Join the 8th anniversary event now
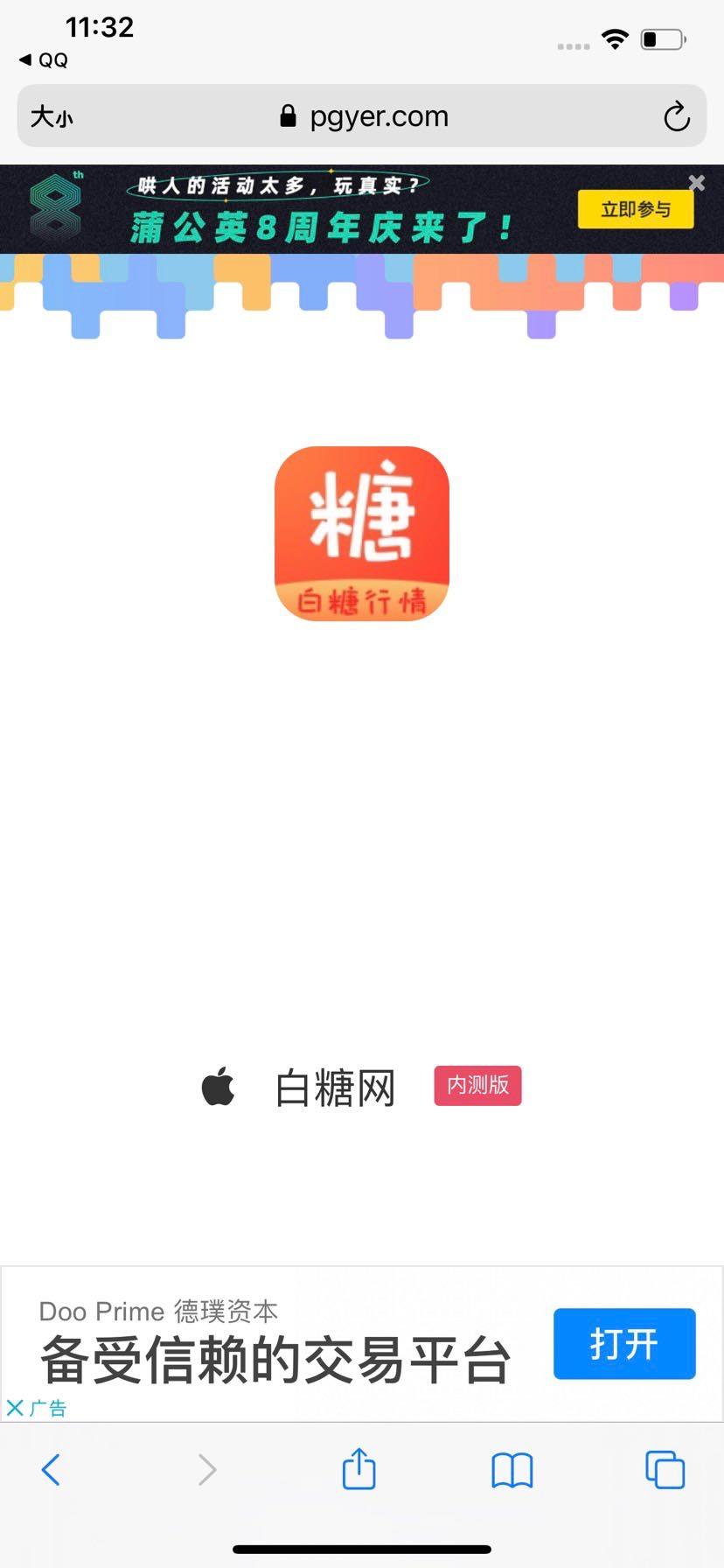This screenshot has width=724, height=1568. [636, 210]
